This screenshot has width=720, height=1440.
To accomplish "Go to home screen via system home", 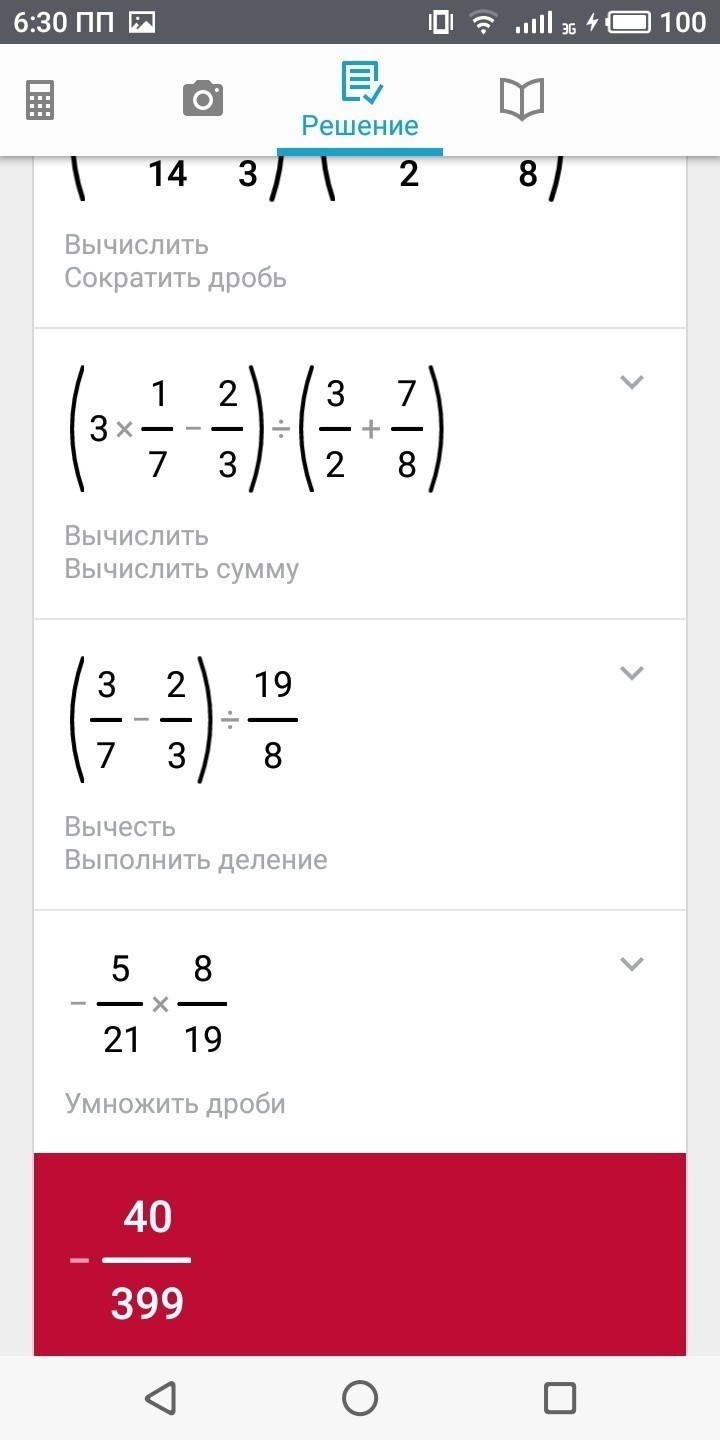I will (x=360, y=1397).
